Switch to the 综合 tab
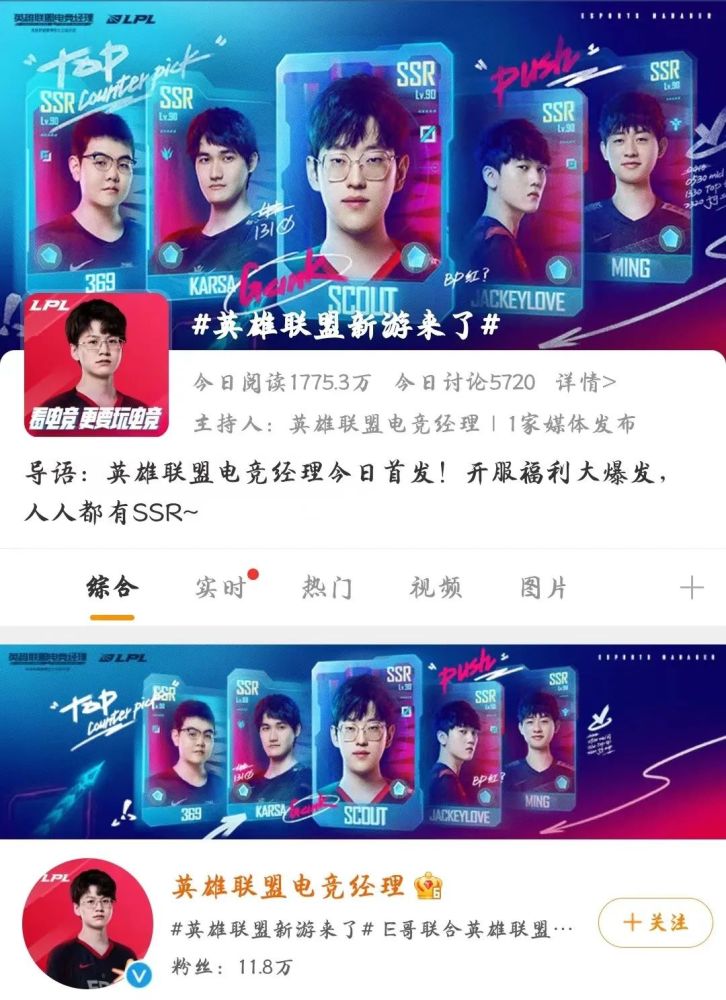726x1000 pixels. pyautogui.click(x=112, y=587)
